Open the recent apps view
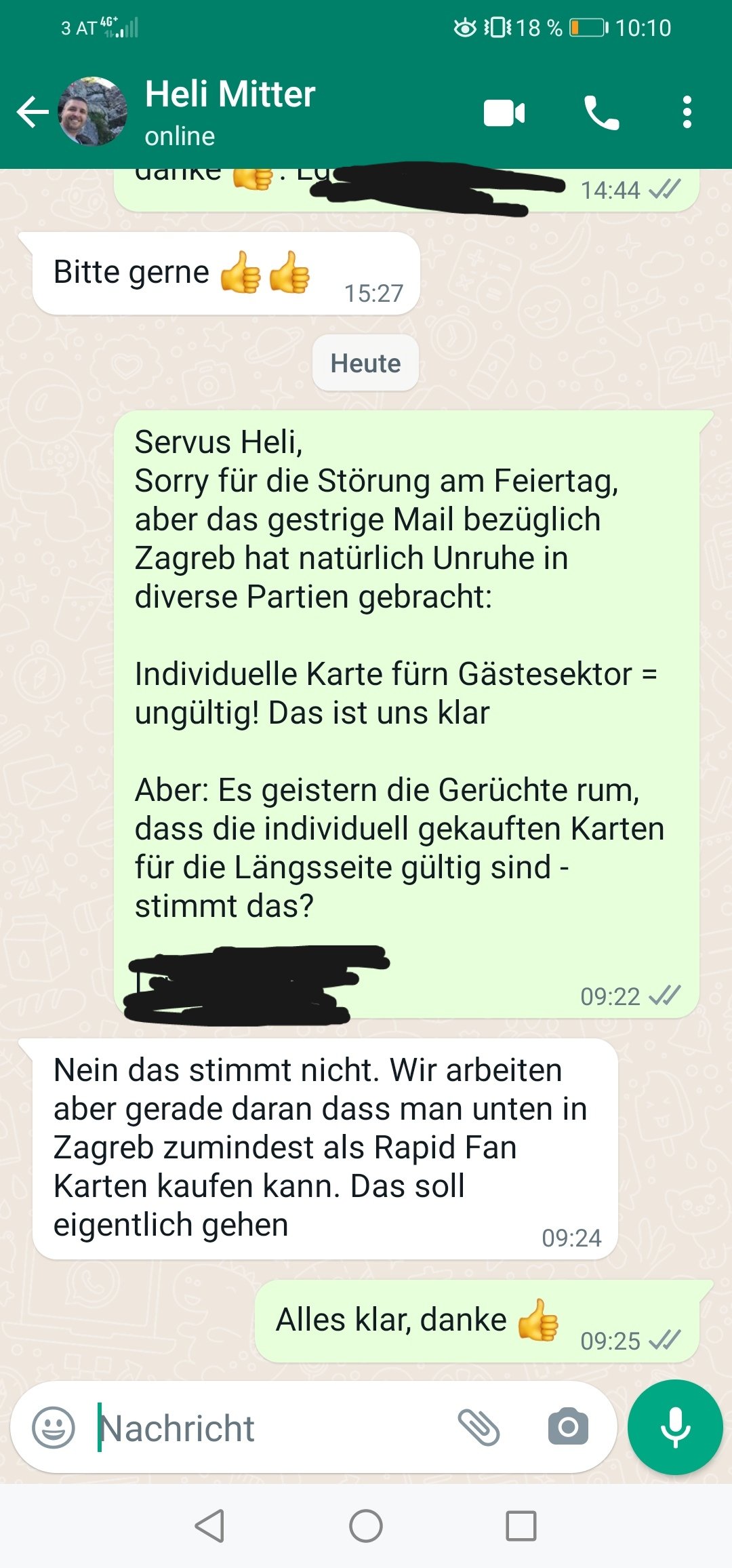Viewport: 732px width, 1568px height. [x=521, y=1526]
